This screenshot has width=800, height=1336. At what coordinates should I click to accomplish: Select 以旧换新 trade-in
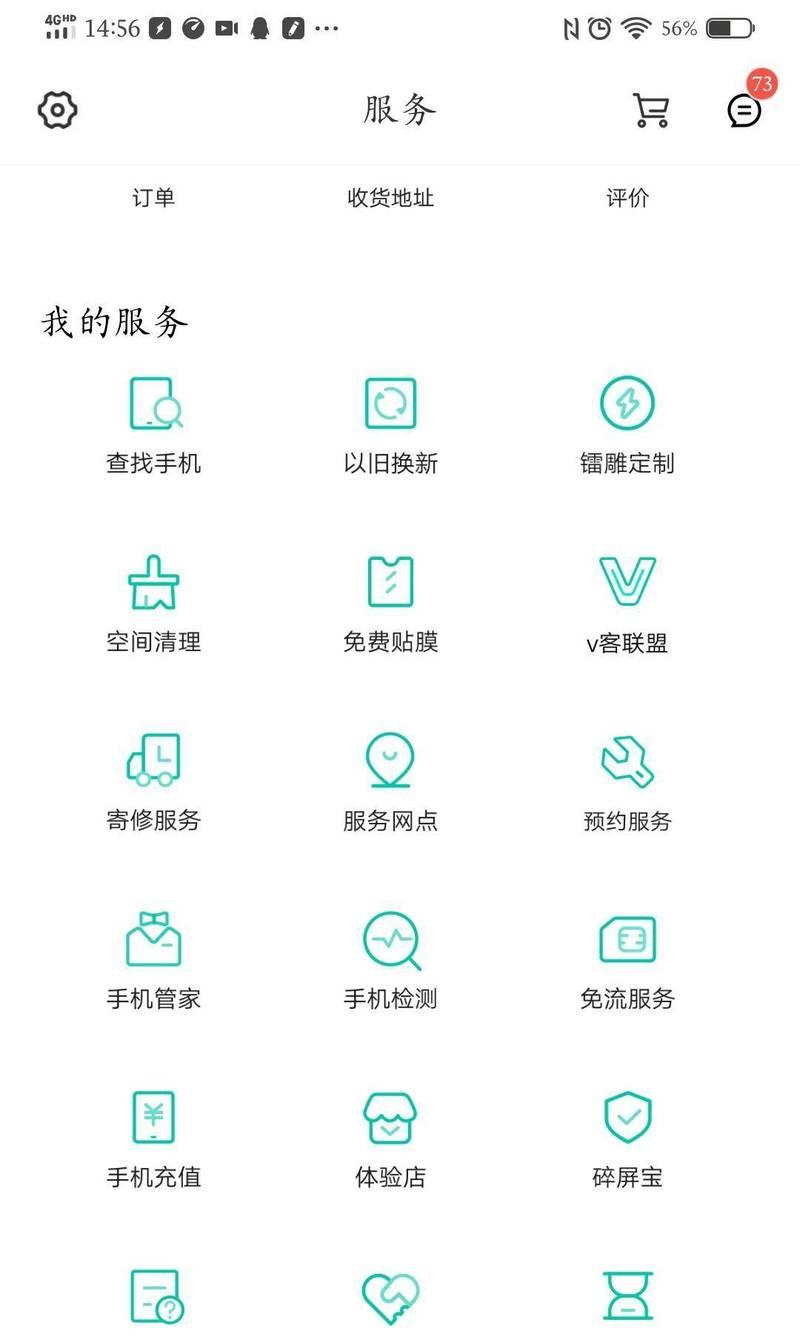point(390,424)
